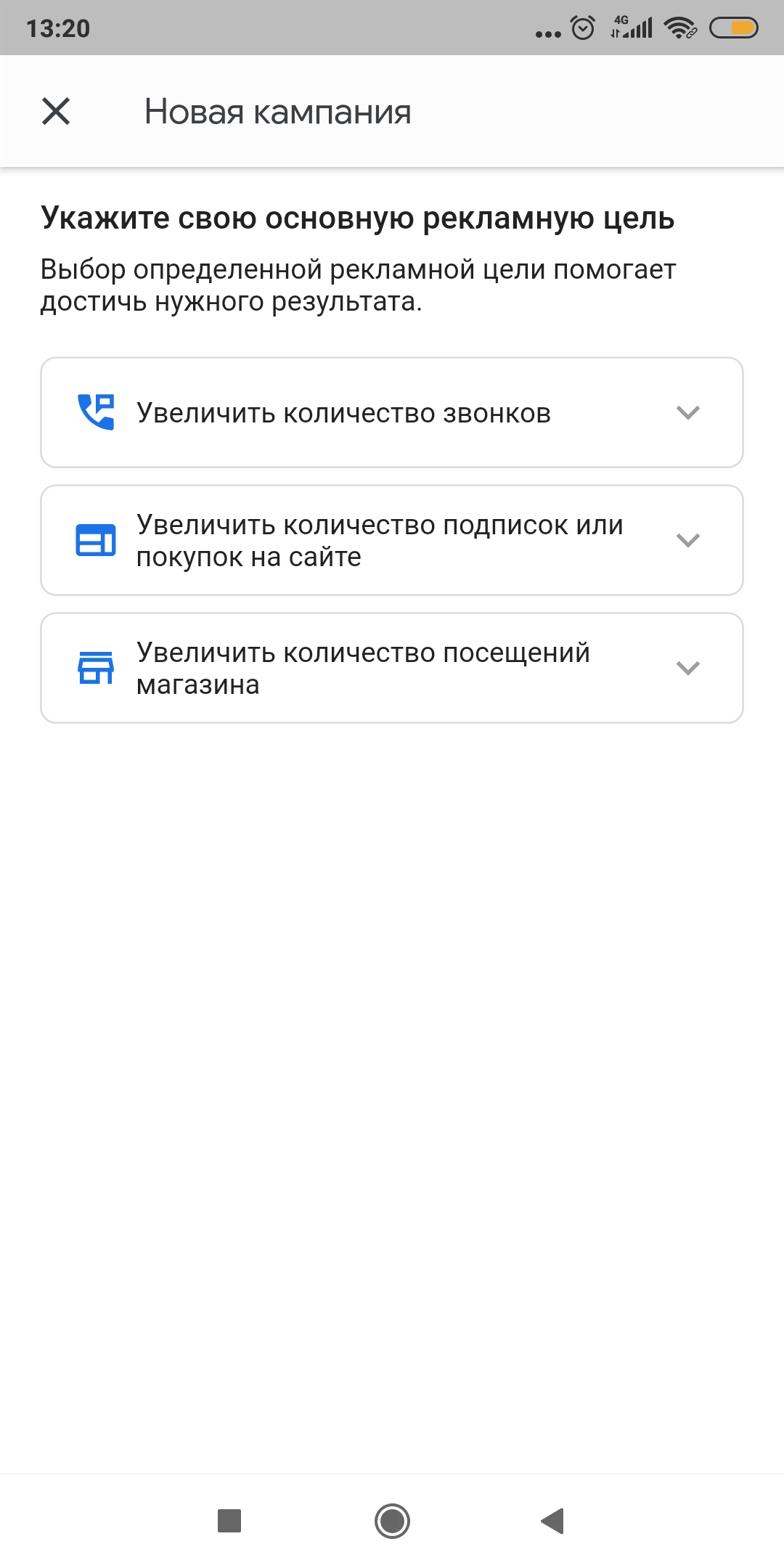The height and width of the screenshot is (1568, 784).
Task: Close the new campaign screen
Action: 56,112
